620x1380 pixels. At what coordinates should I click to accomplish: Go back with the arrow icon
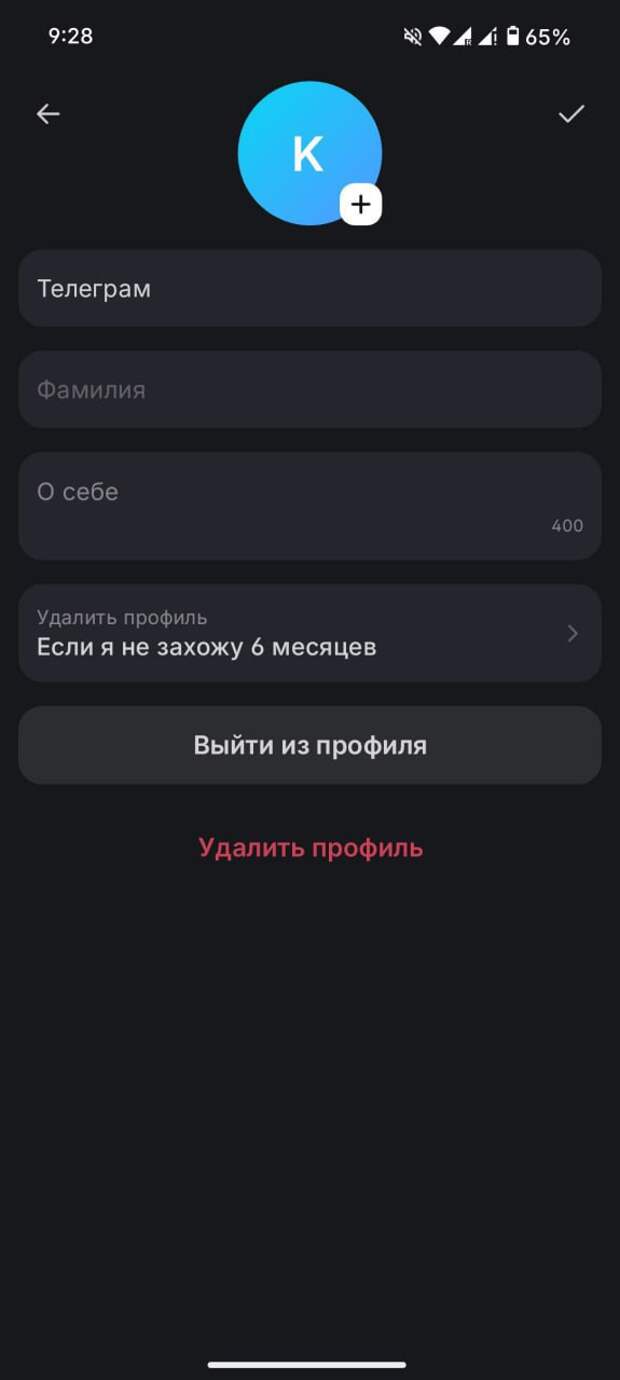[48, 114]
